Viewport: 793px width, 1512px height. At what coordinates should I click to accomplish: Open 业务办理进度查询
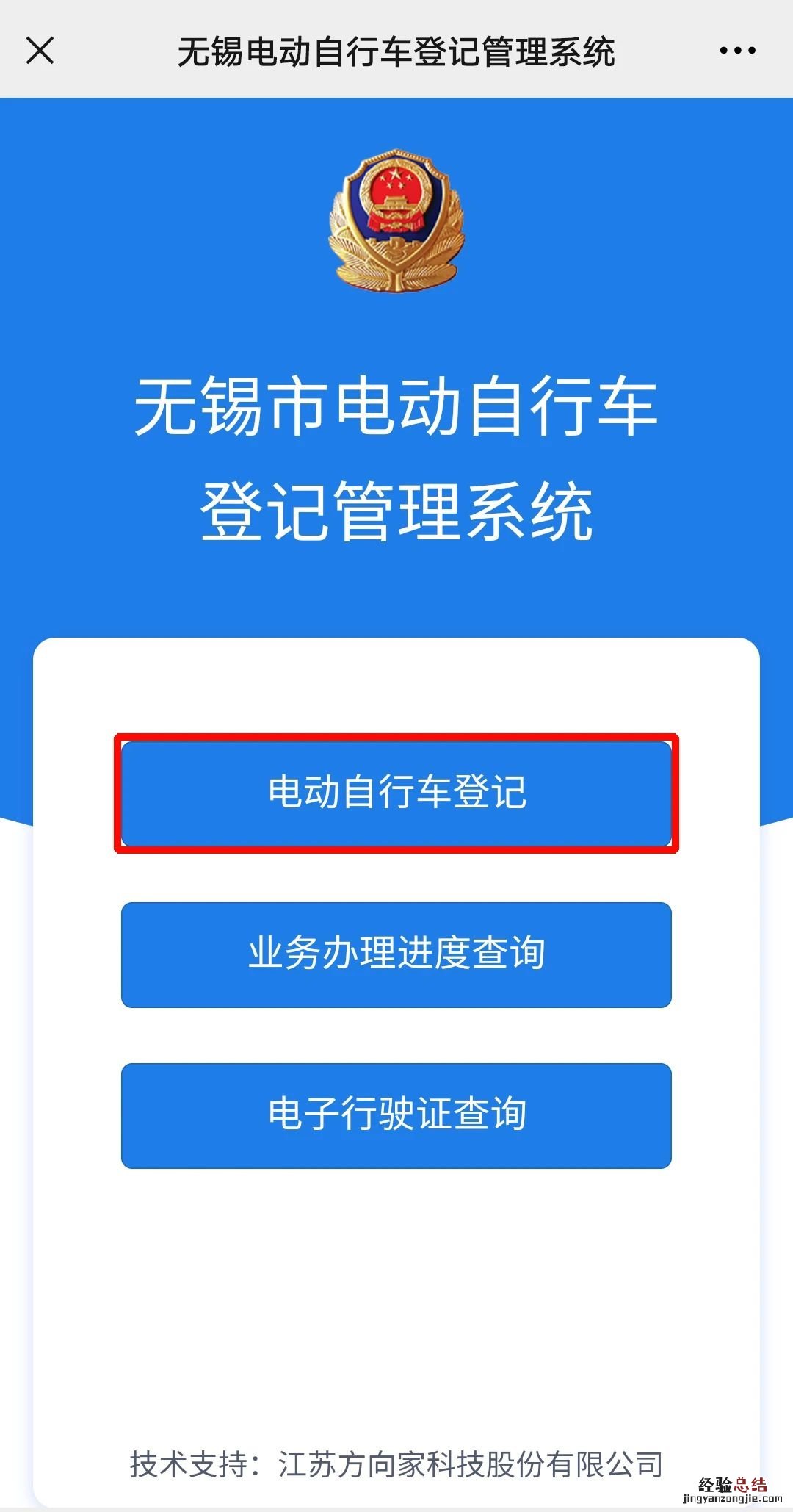click(396, 954)
